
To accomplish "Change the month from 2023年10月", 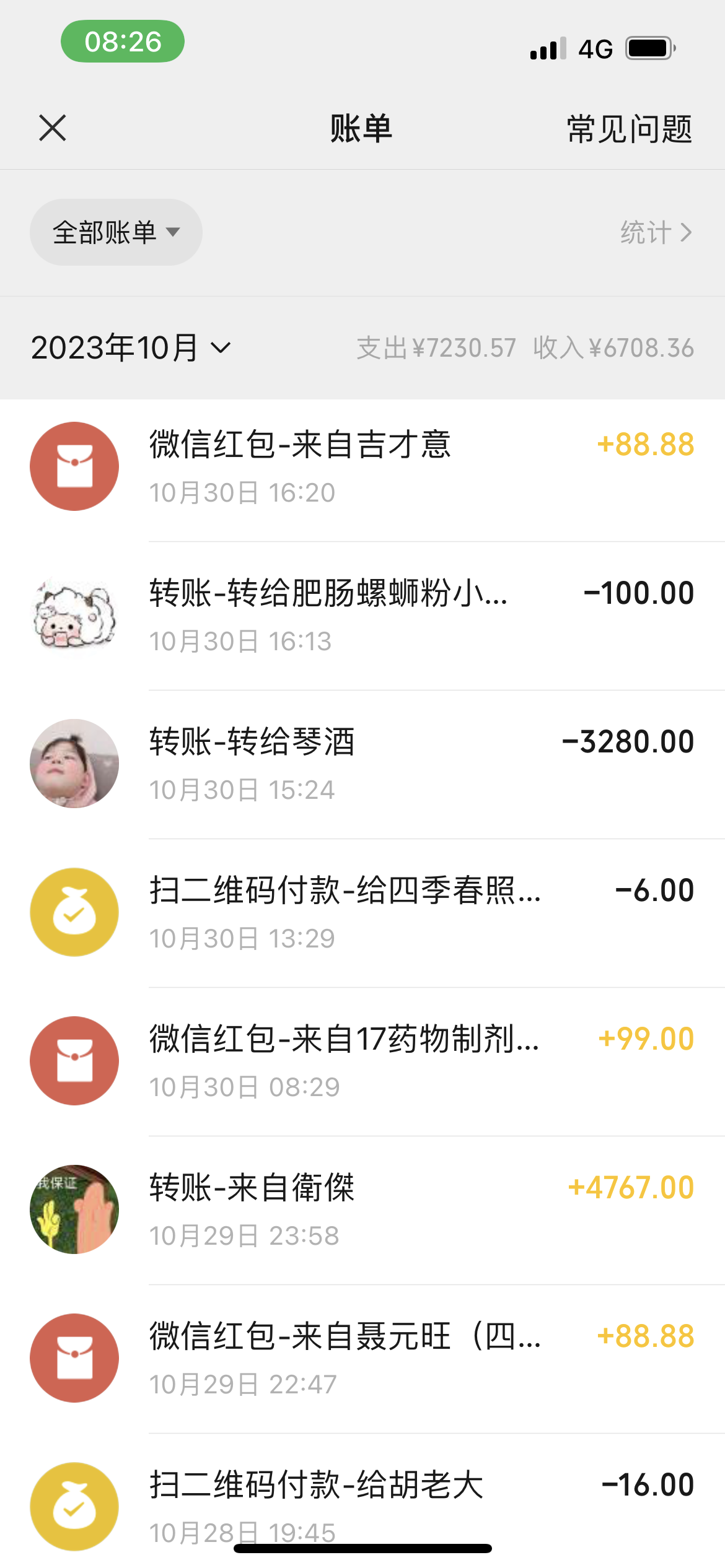I will [131, 347].
